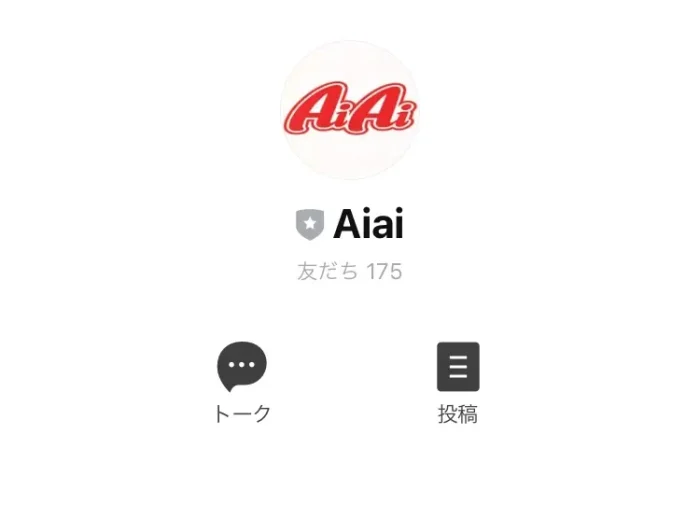700x532 pixels.
Task: Open the トーク chat with Aiai
Action: click(242, 367)
